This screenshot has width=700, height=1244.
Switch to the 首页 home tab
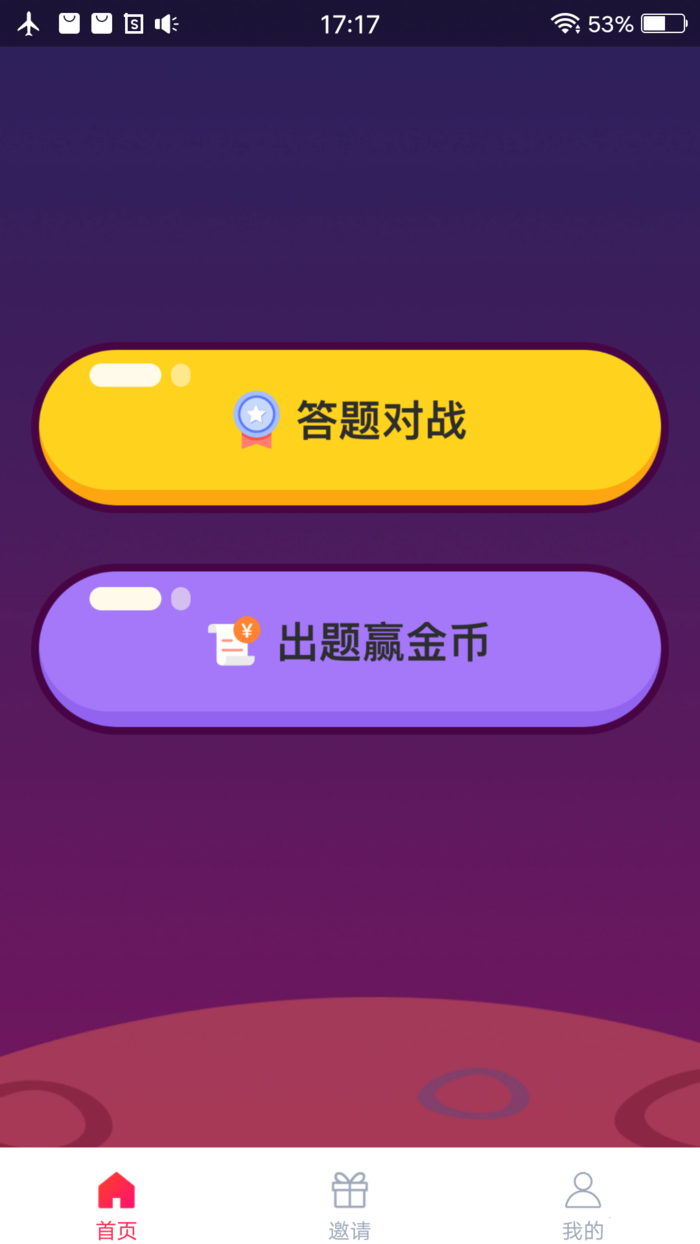[x=116, y=1205]
